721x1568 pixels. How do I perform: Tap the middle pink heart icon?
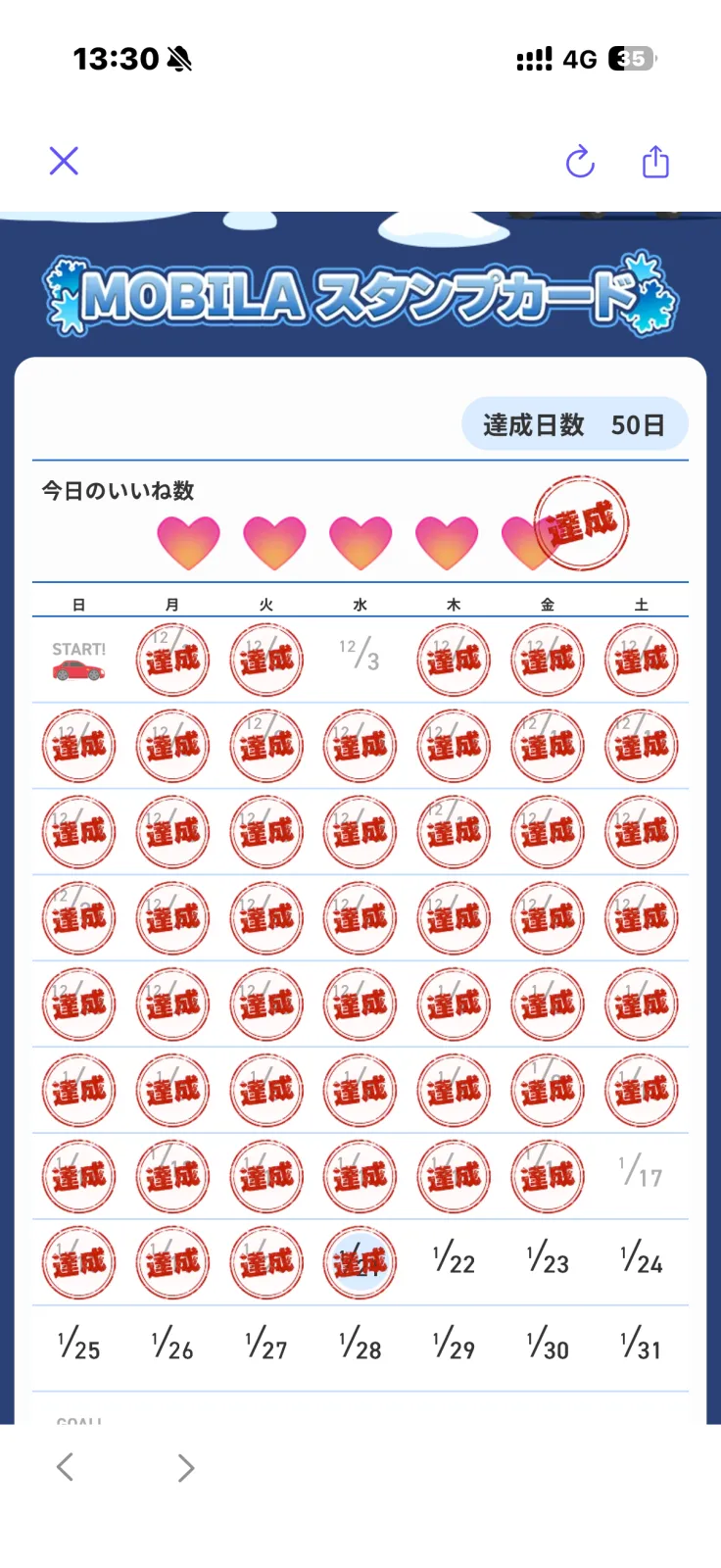[x=361, y=540]
